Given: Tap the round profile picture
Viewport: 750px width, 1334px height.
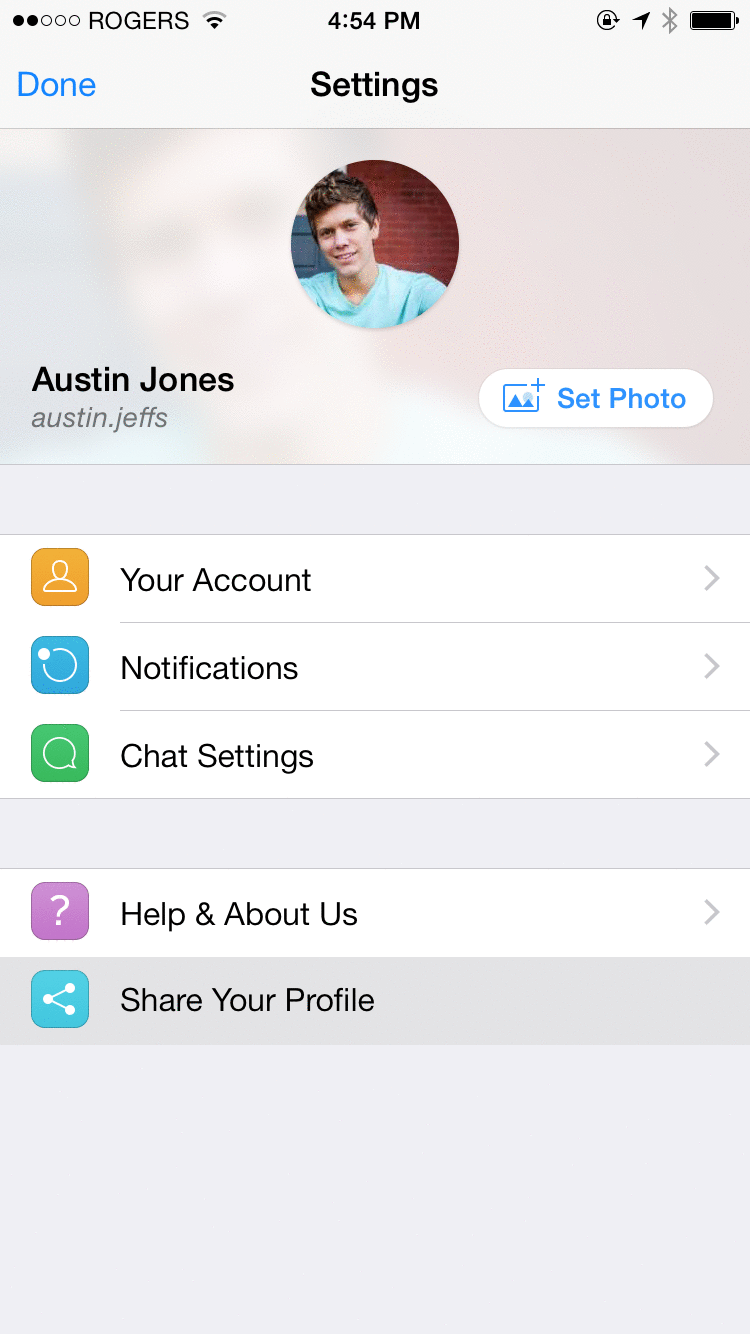Looking at the screenshot, I should (375, 244).
